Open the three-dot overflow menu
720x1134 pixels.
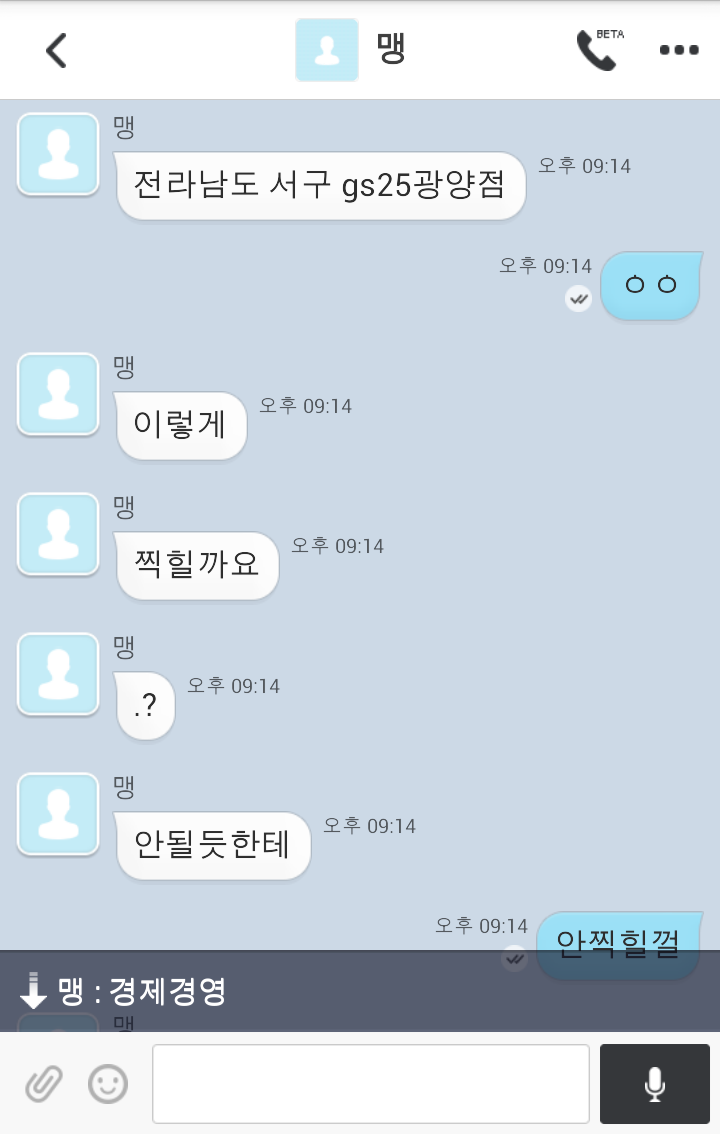tap(678, 50)
